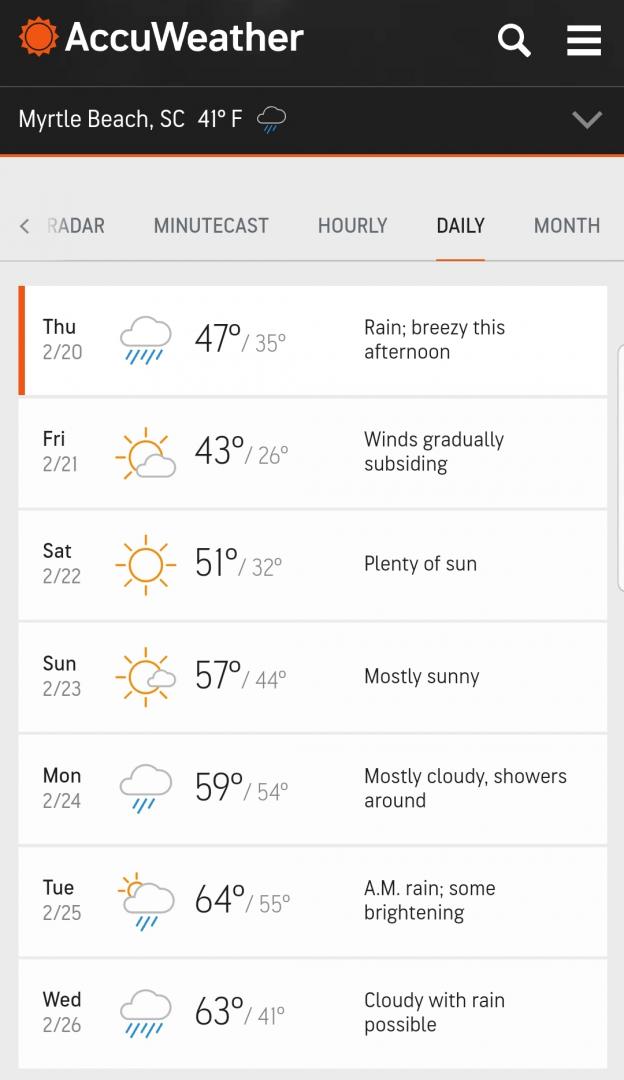Tap the left arrow beside the tabs
The height and width of the screenshot is (1080, 624).
[24, 226]
